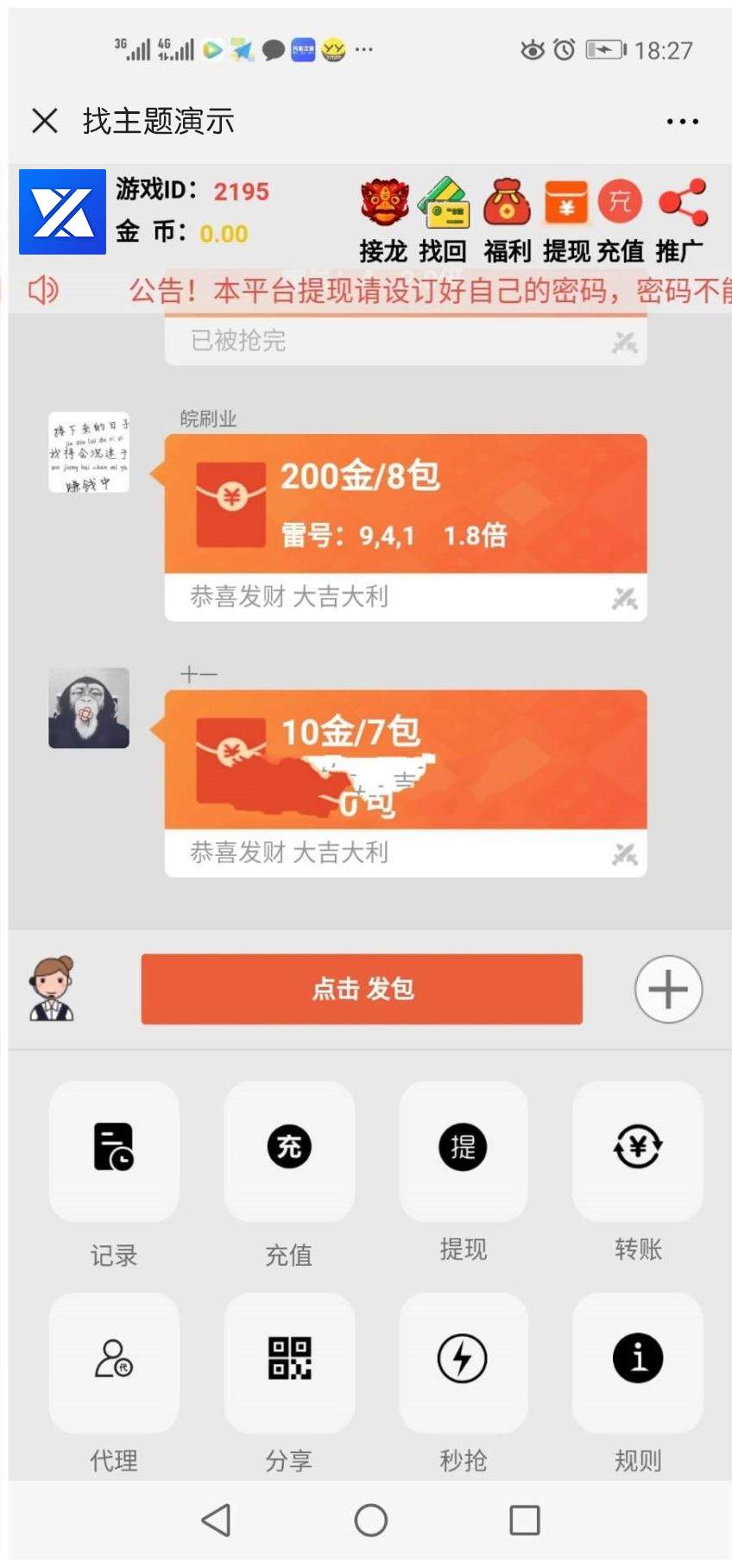Close the 找主题演示 page
732x1568 pixels.
(x=45, y=121)
